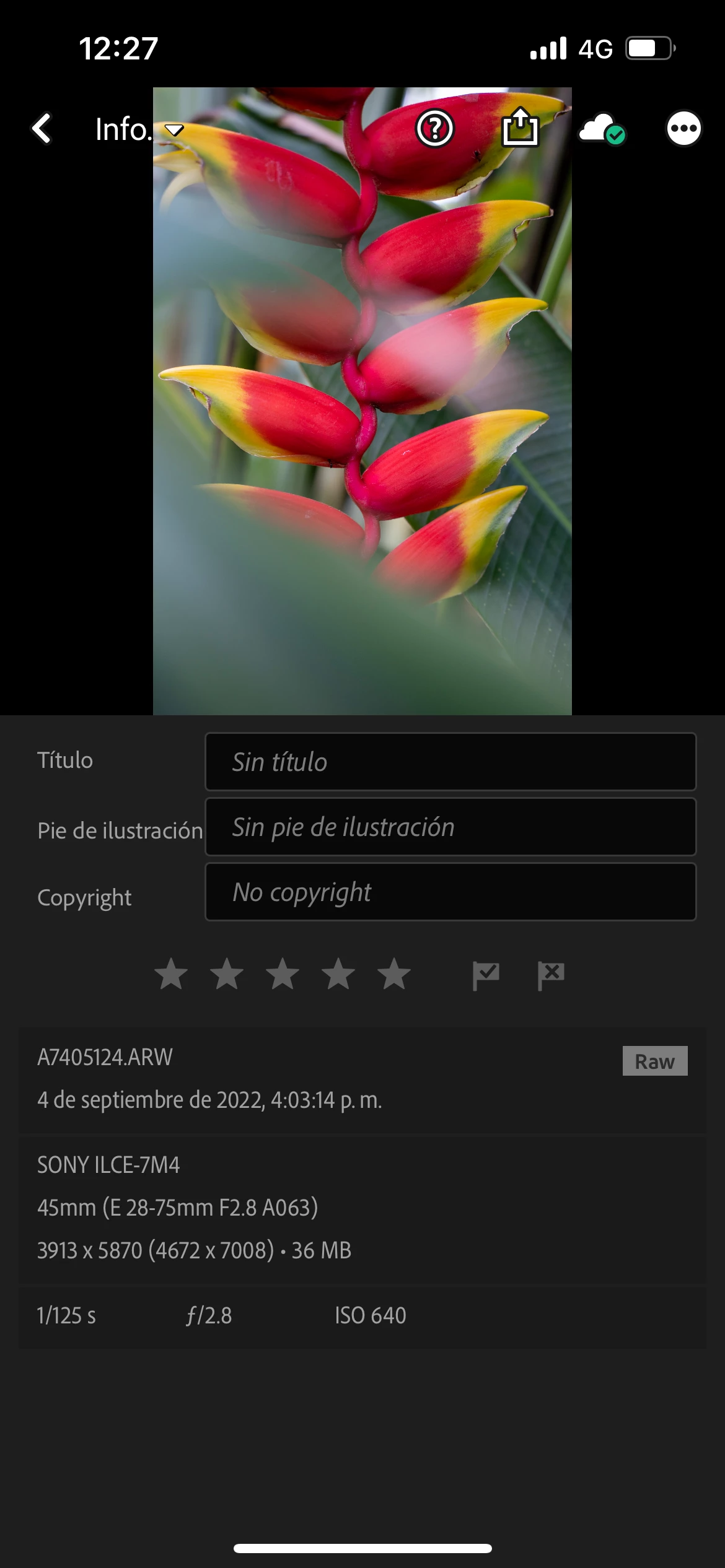The height and width of the screenshot is (1568, 725).
Task: Check the cloud sync status icon
Action: click(x=601, y=129)
